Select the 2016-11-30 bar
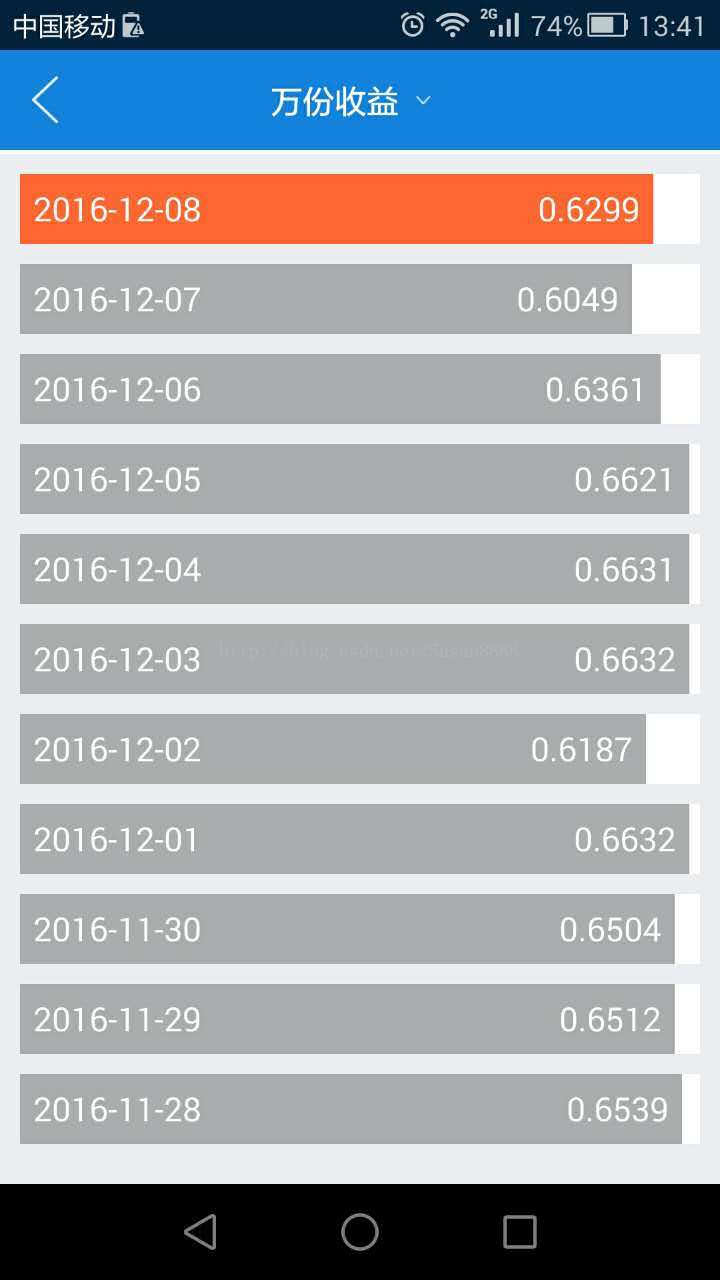This screenshot has height=1280, width=720. (347, 929)
